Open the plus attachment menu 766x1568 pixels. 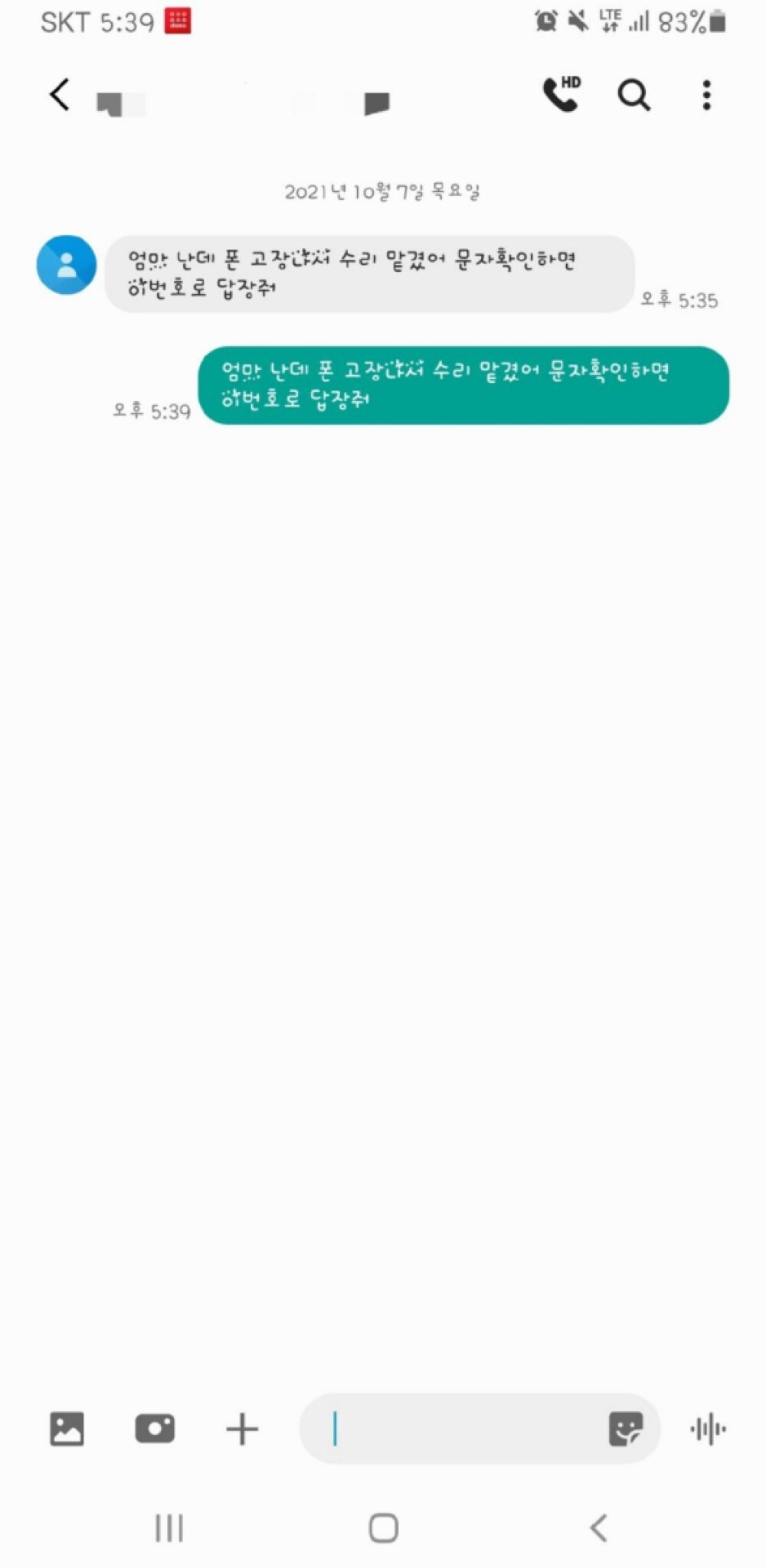(x=242, y=1429)
